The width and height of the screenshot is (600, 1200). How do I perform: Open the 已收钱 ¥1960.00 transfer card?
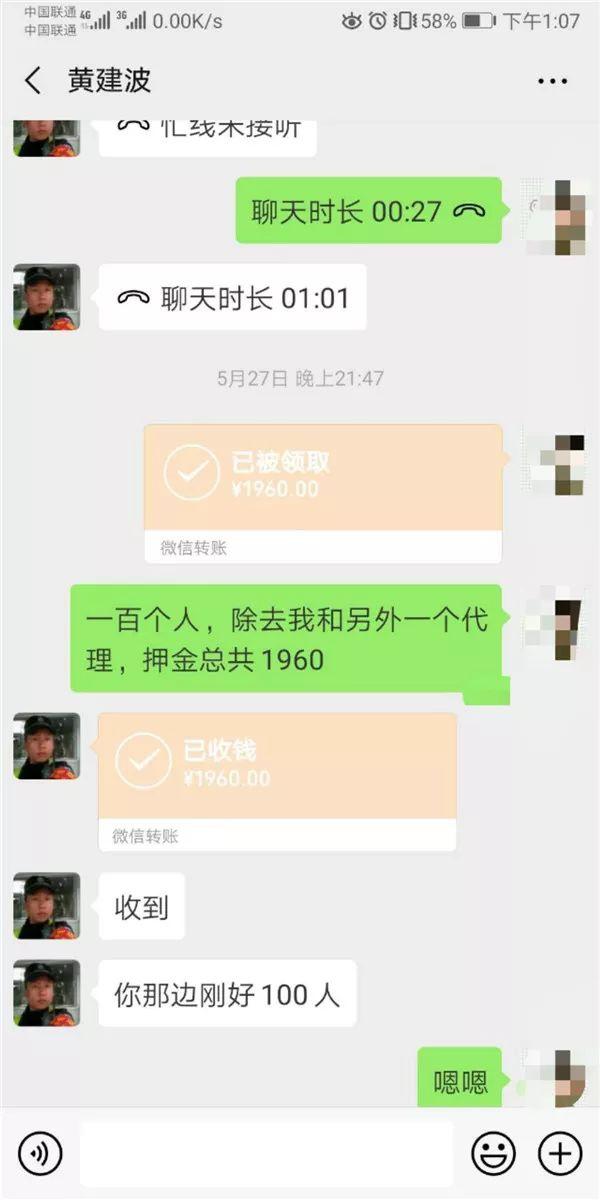click(277, 781)
